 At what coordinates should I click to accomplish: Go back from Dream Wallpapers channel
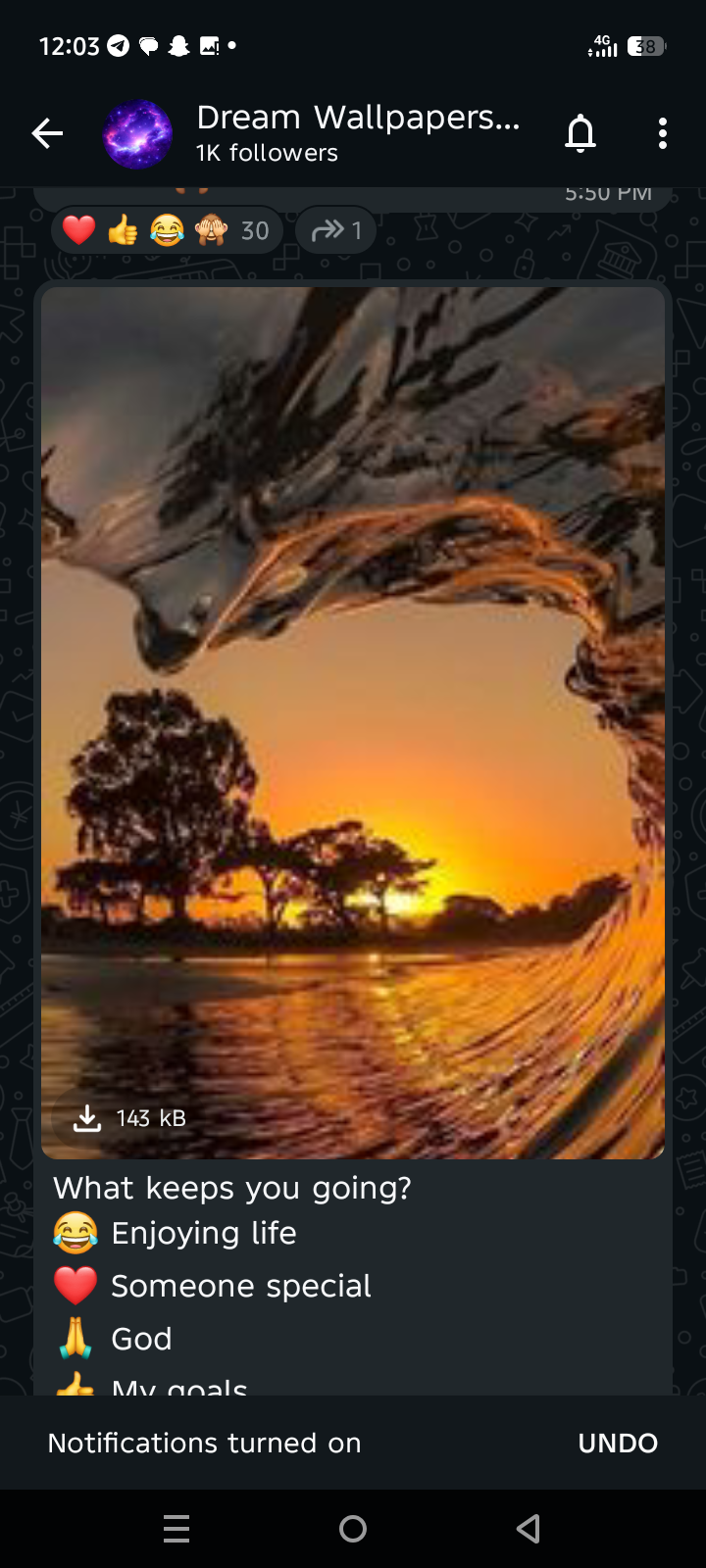[x=47, y=133]
